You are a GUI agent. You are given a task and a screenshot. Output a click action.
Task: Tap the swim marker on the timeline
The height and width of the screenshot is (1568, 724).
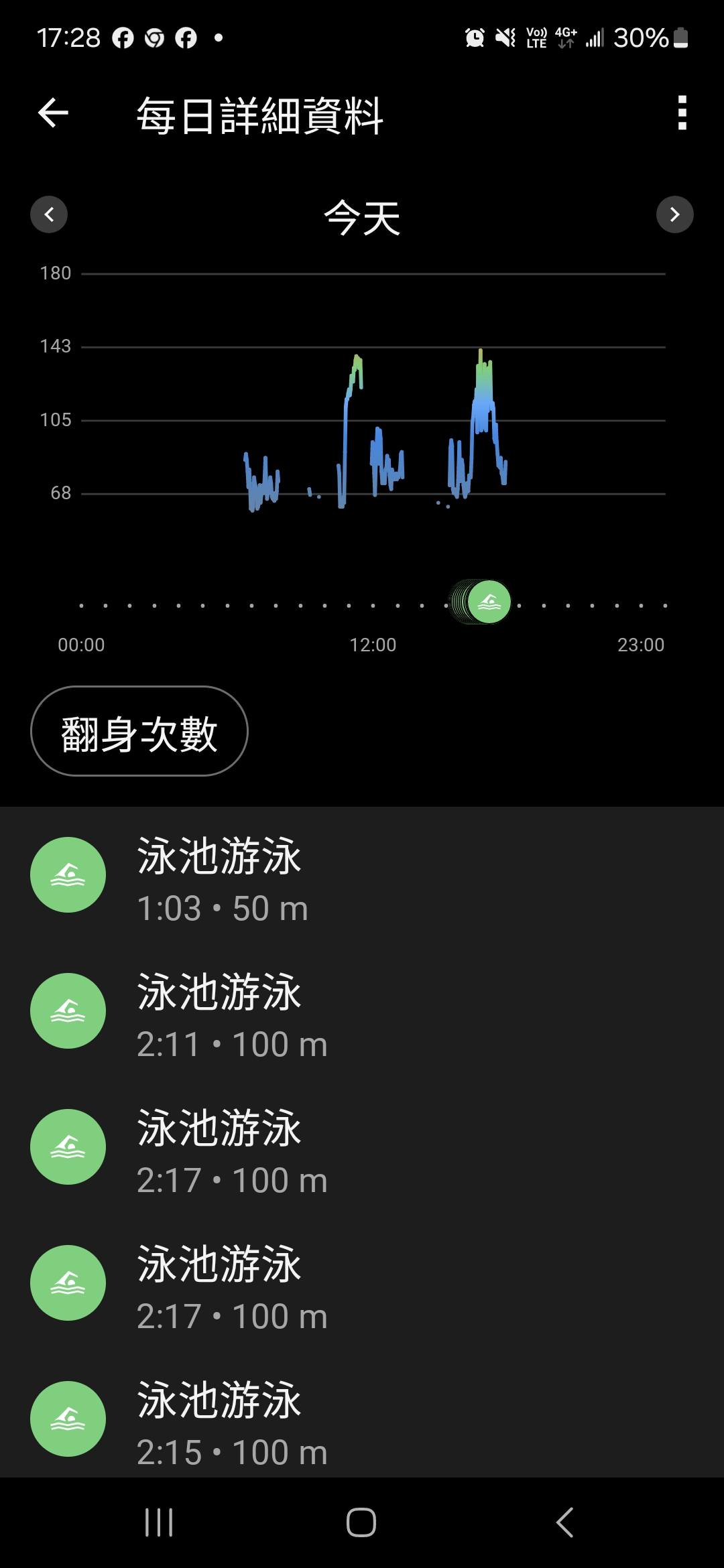(489, 602)
